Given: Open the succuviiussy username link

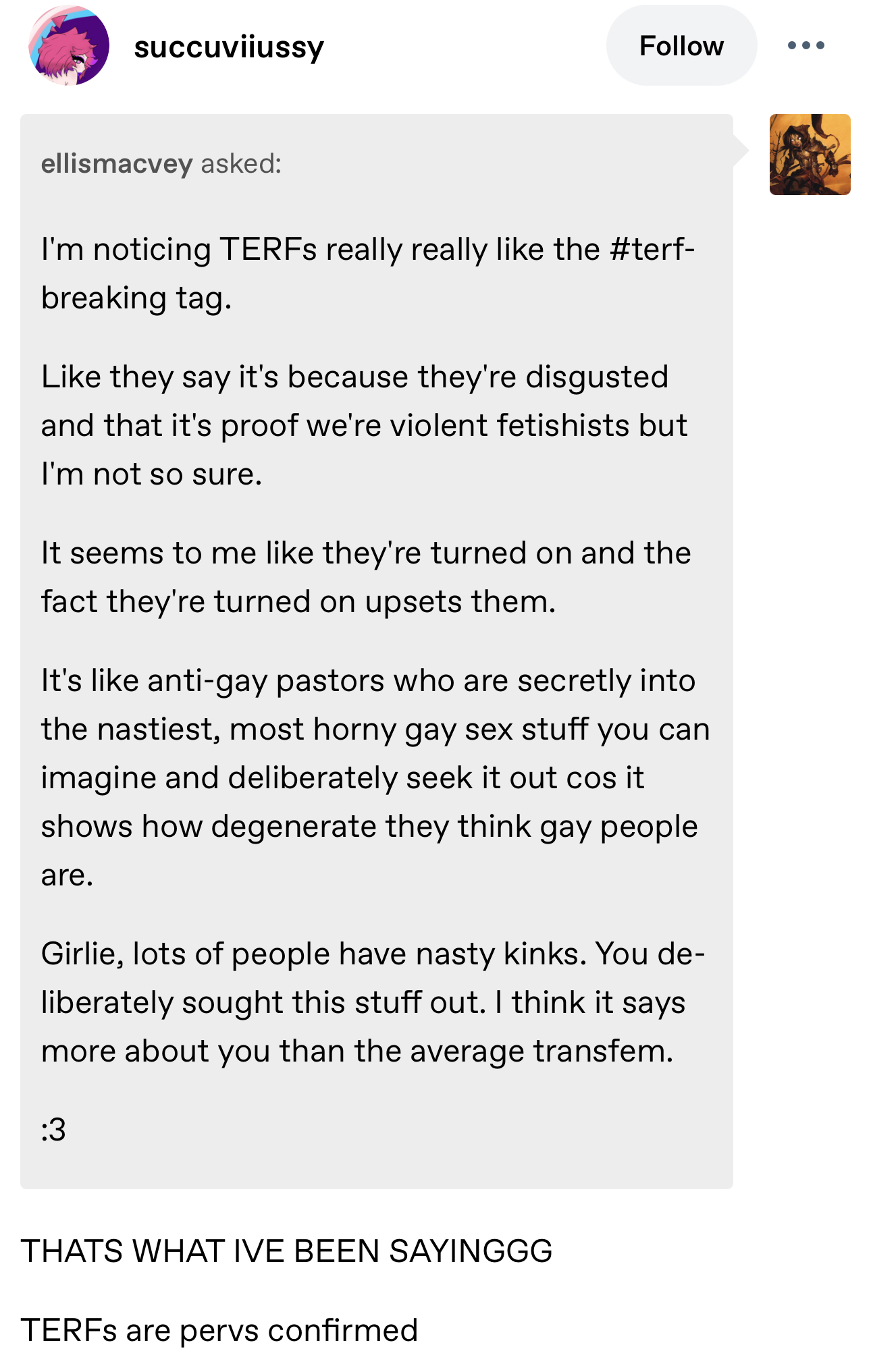Looking at the screenshot, I should 229,47.
